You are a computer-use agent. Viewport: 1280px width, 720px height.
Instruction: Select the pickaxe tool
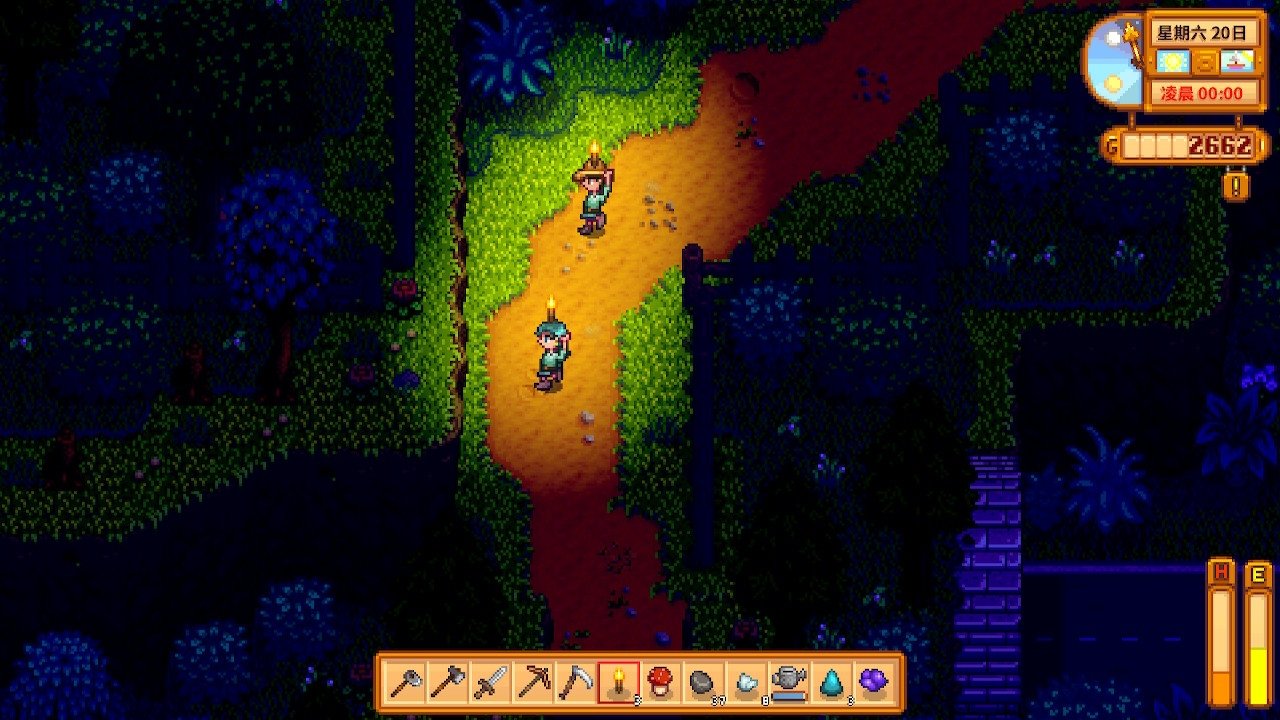(x=532, y=682)
